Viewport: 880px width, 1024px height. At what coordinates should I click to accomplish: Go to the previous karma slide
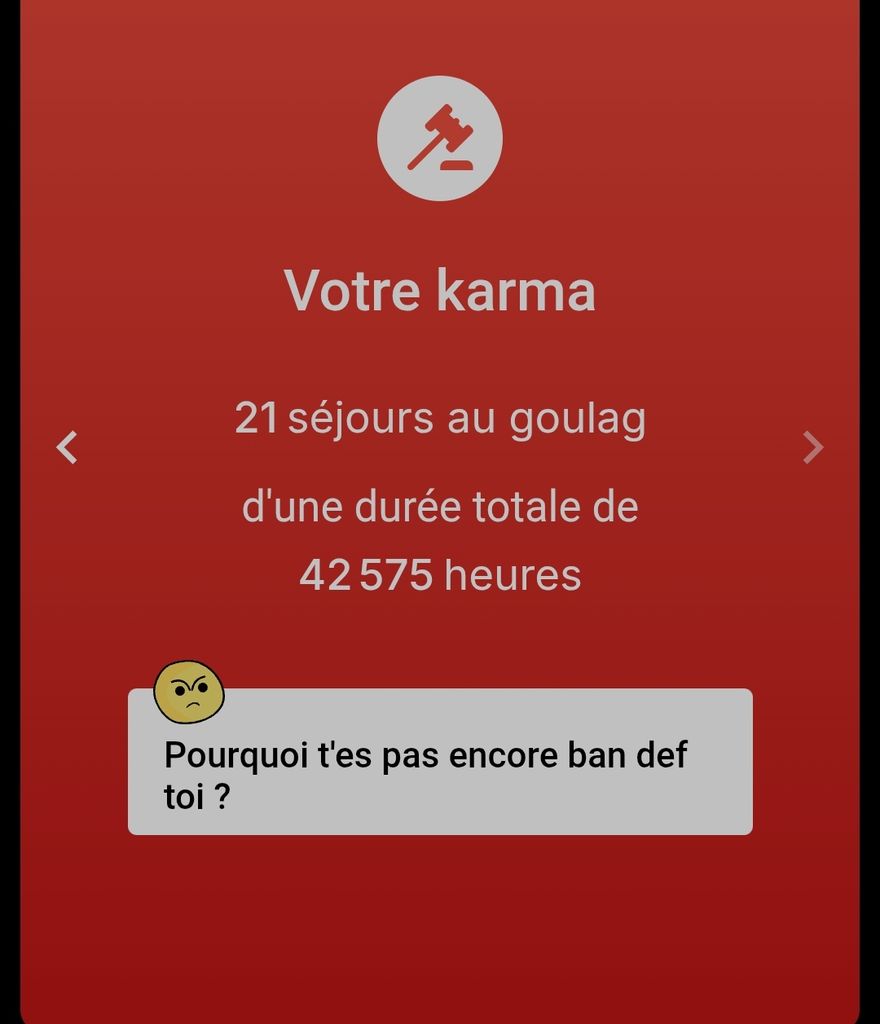click(67, 447)
